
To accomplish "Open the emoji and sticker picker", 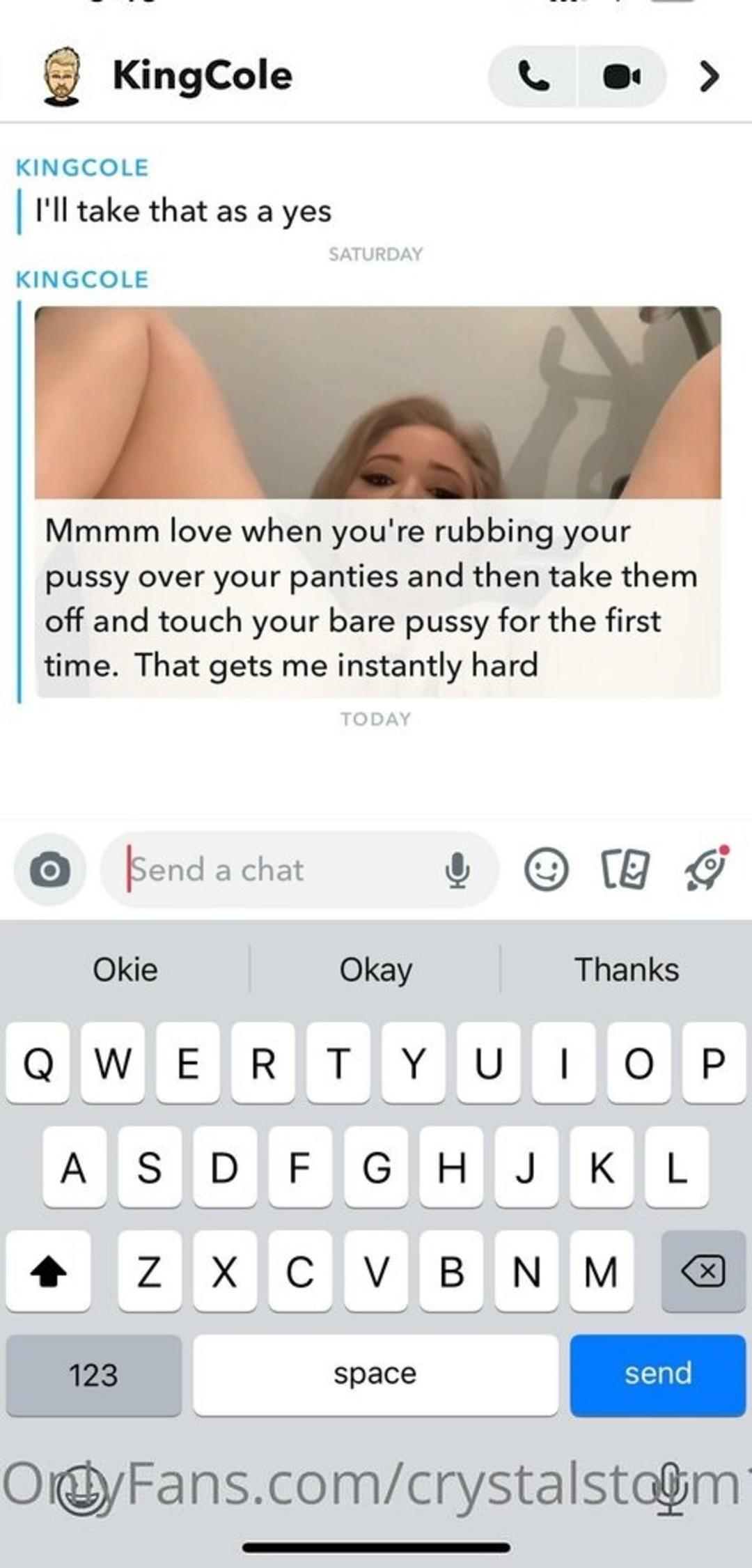I will (546, 870).
